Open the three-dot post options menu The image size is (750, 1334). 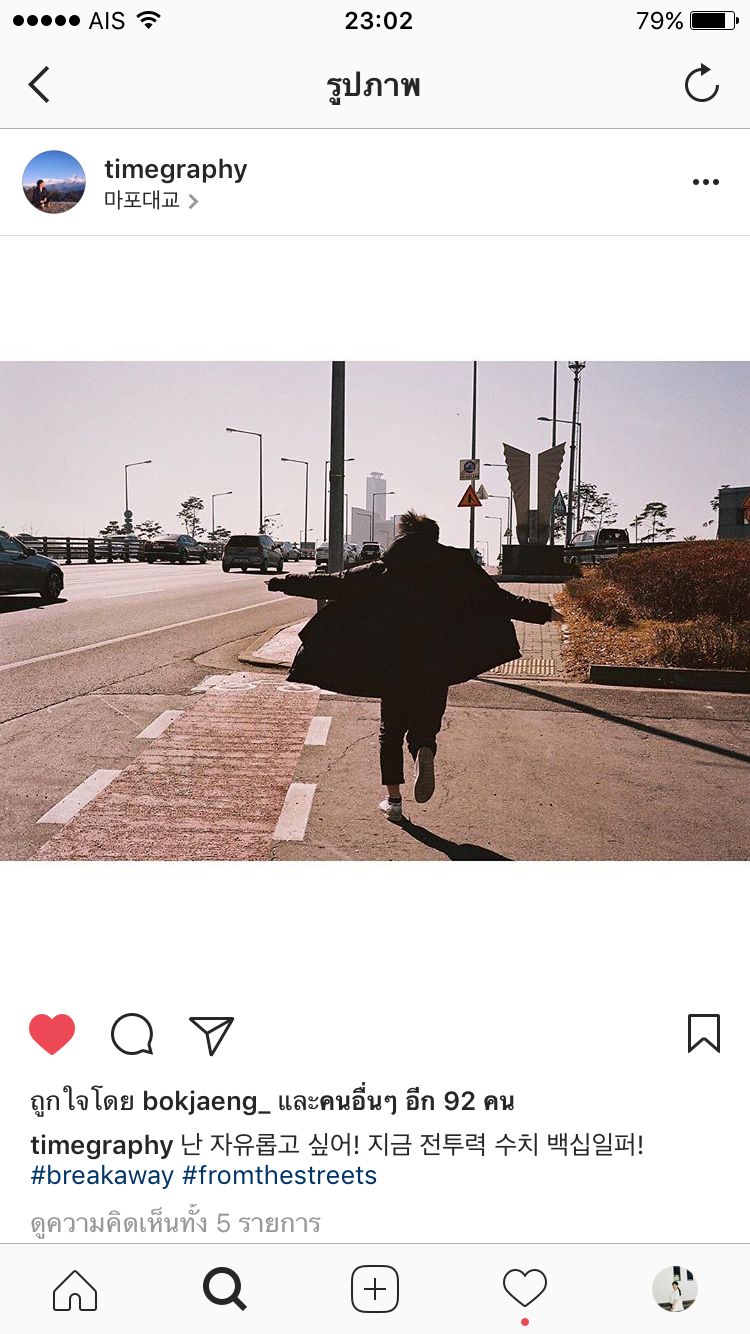point(706,182)
